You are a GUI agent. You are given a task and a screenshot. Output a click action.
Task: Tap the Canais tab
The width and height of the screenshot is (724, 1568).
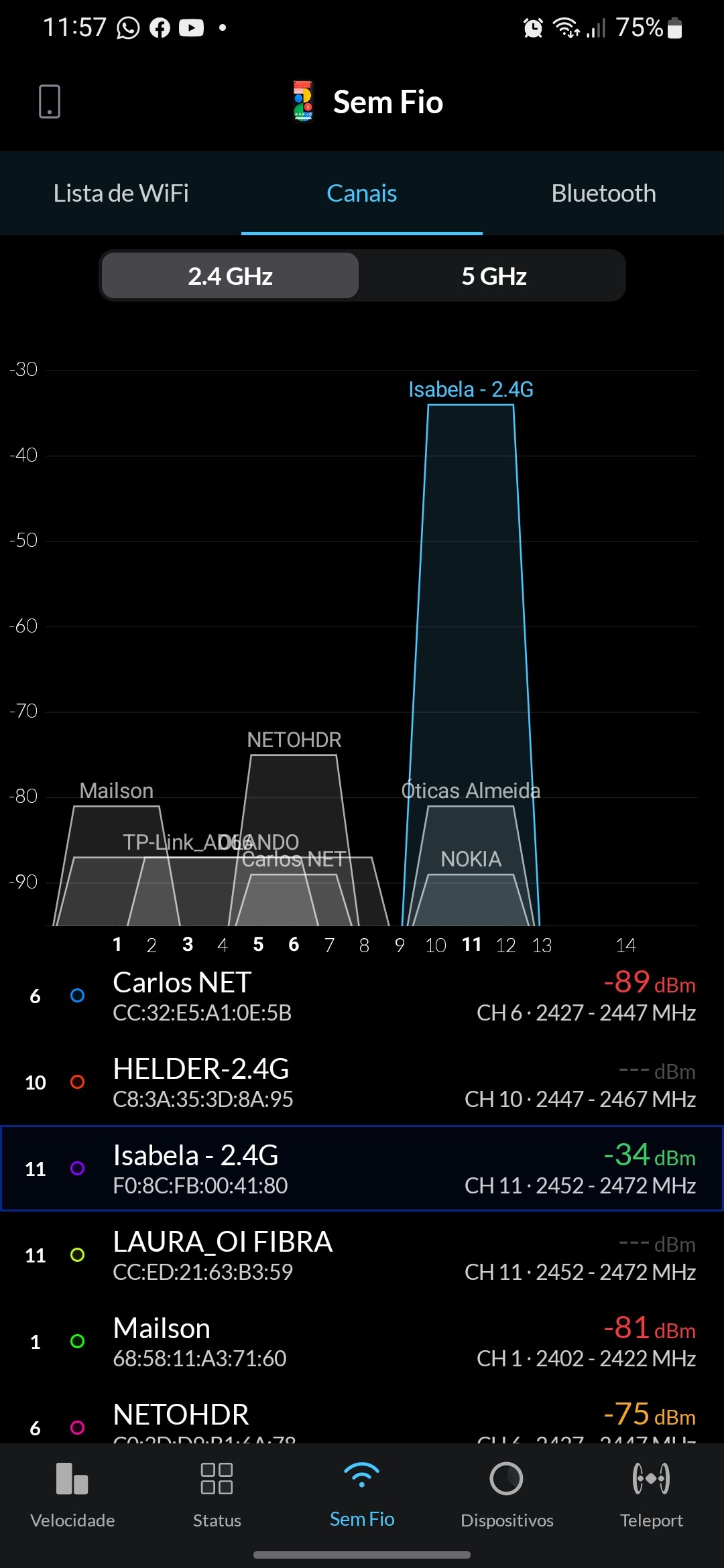pyautogui.click(x=362, y=194)
